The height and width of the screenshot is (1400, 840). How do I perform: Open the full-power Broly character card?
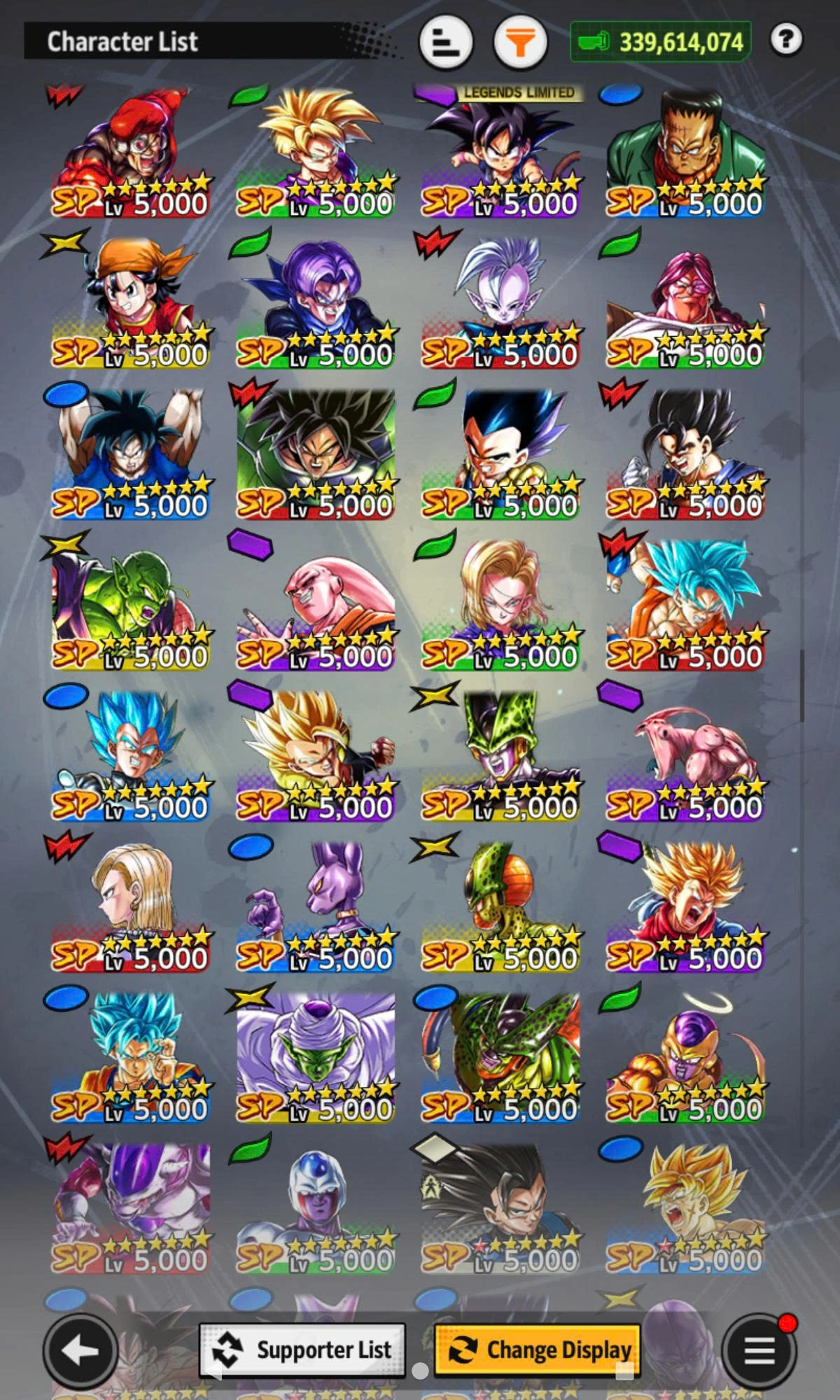tap(315, 453)
